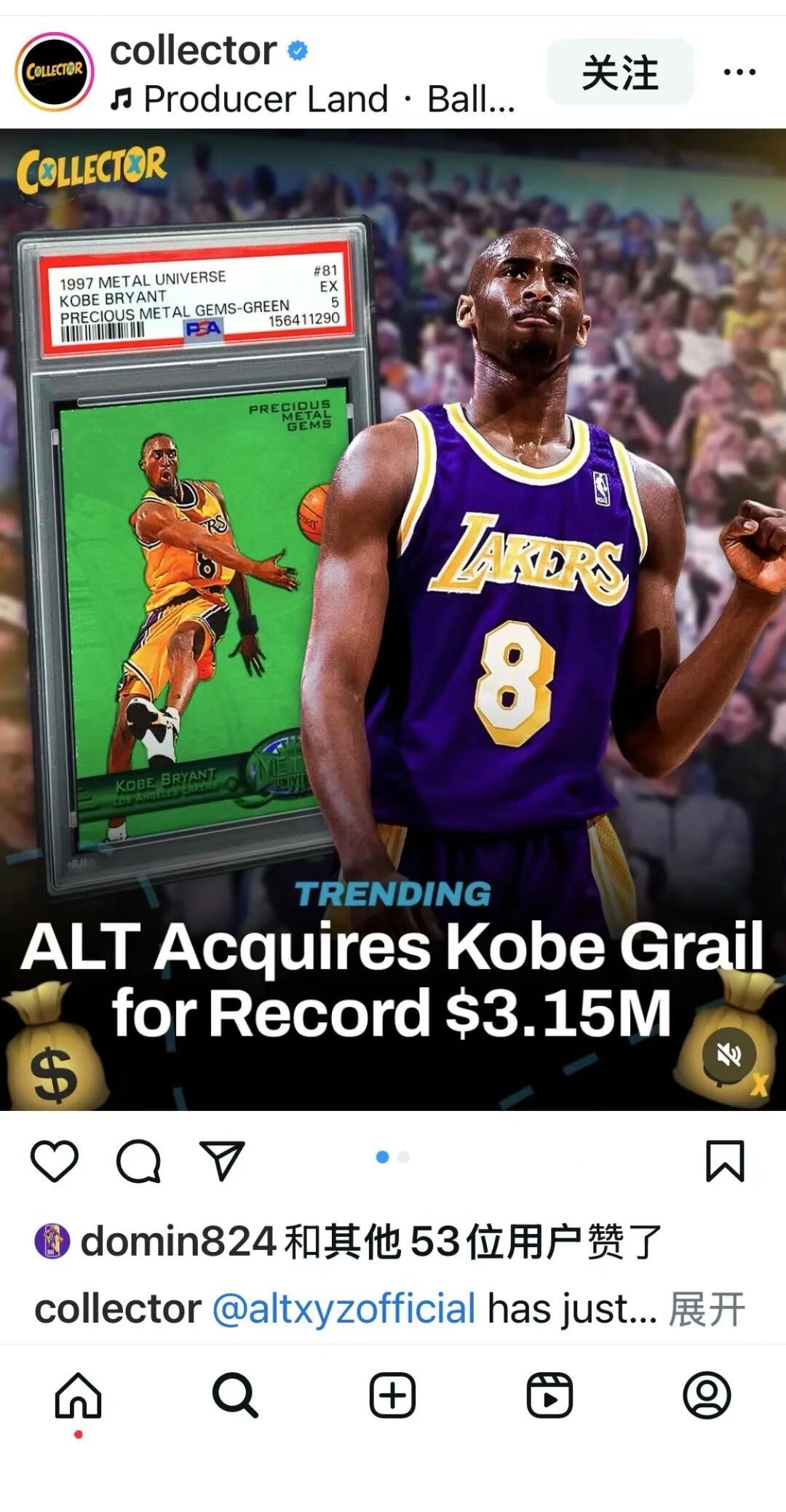Like the Kobe Grail post
Image resolution: width=786 pixels, height=1512 pixels.
click(55, 1161)
